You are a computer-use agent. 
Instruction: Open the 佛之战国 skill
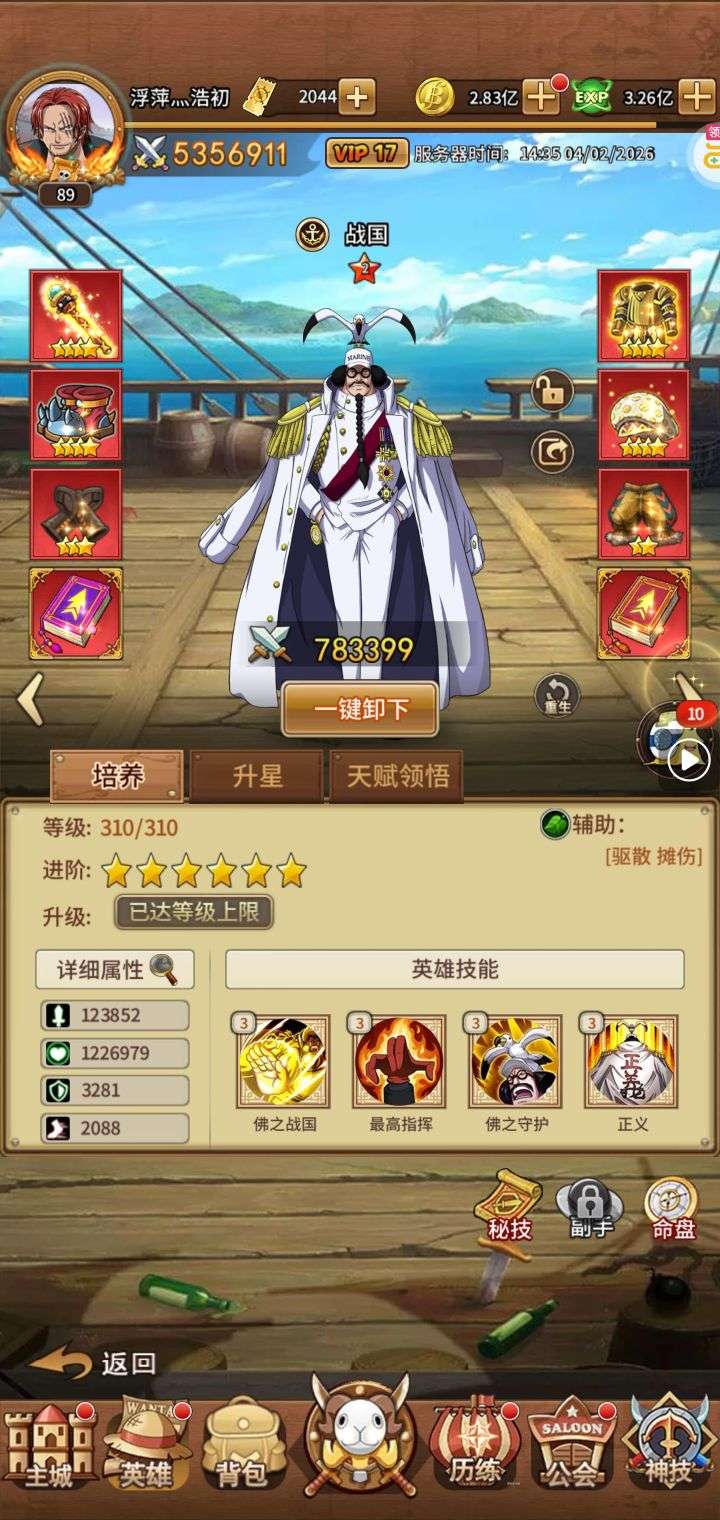(x=283, y=1061)
